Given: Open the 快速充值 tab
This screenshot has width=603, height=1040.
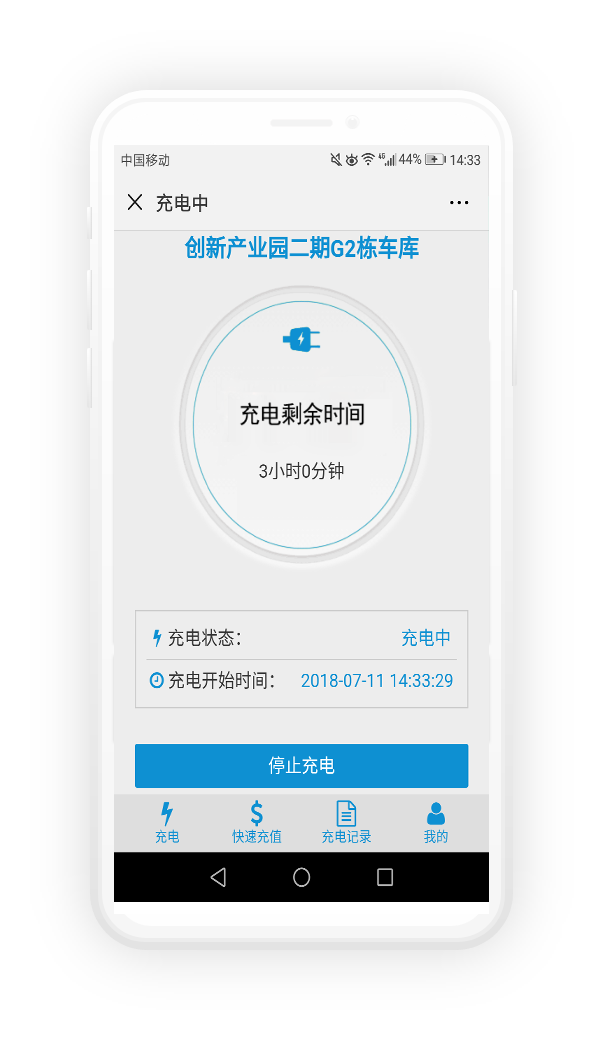Looking at the screenshot, I should click(x=257, y=823).
